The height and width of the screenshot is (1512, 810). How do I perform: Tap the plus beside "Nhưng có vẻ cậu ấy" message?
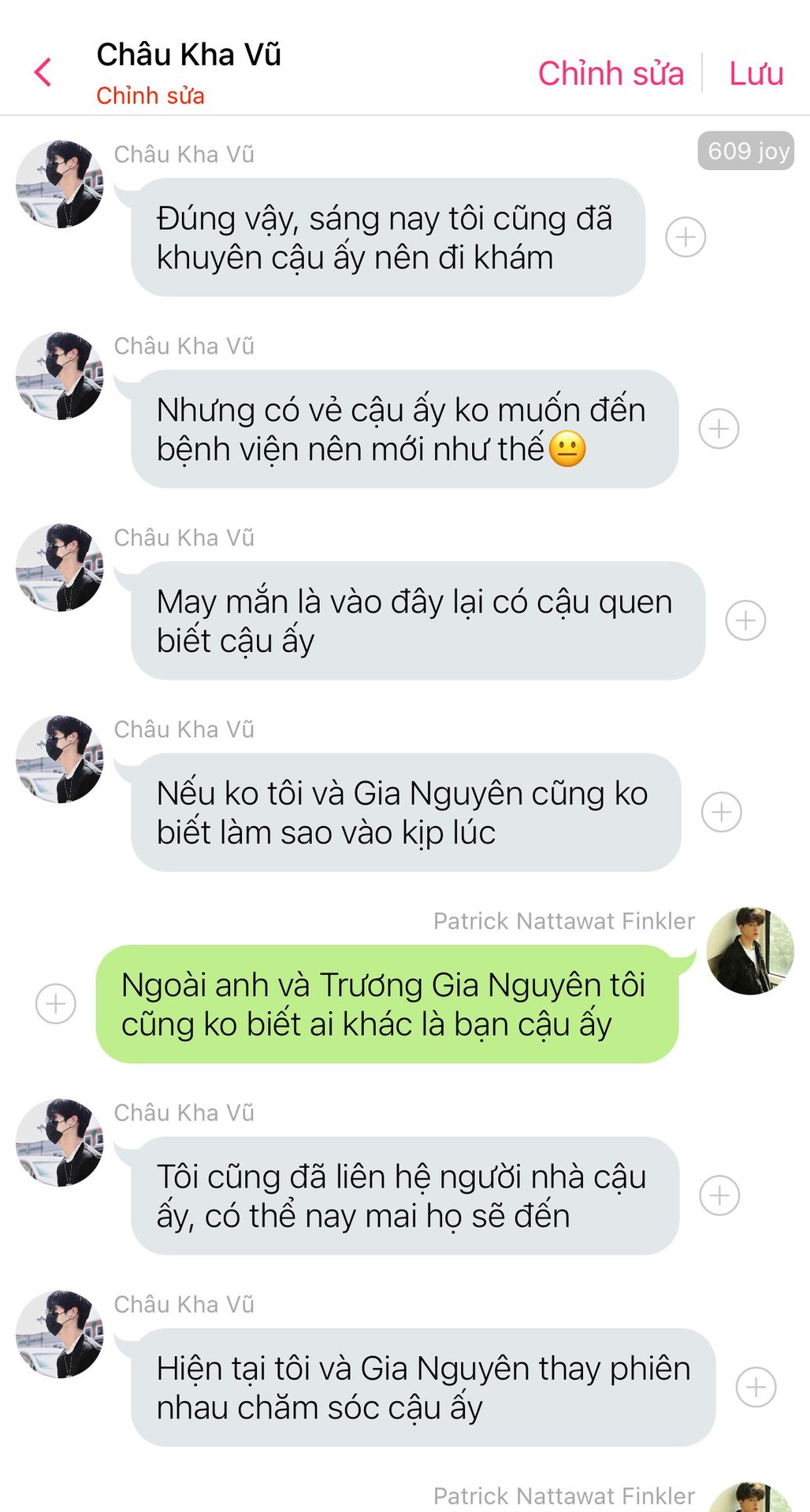tap(719, 429)
